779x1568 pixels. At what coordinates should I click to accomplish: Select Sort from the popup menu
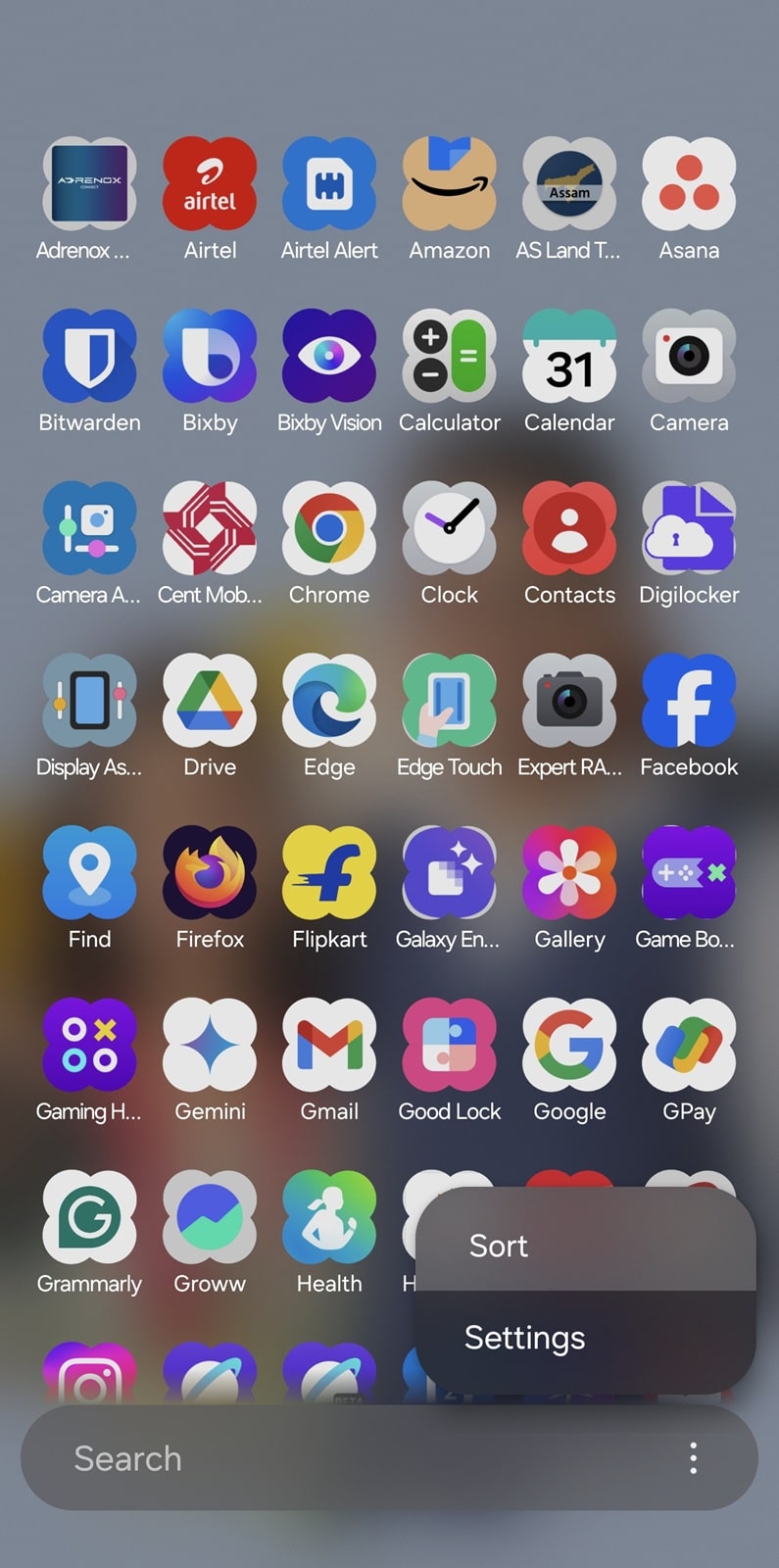coord(499,1246)
